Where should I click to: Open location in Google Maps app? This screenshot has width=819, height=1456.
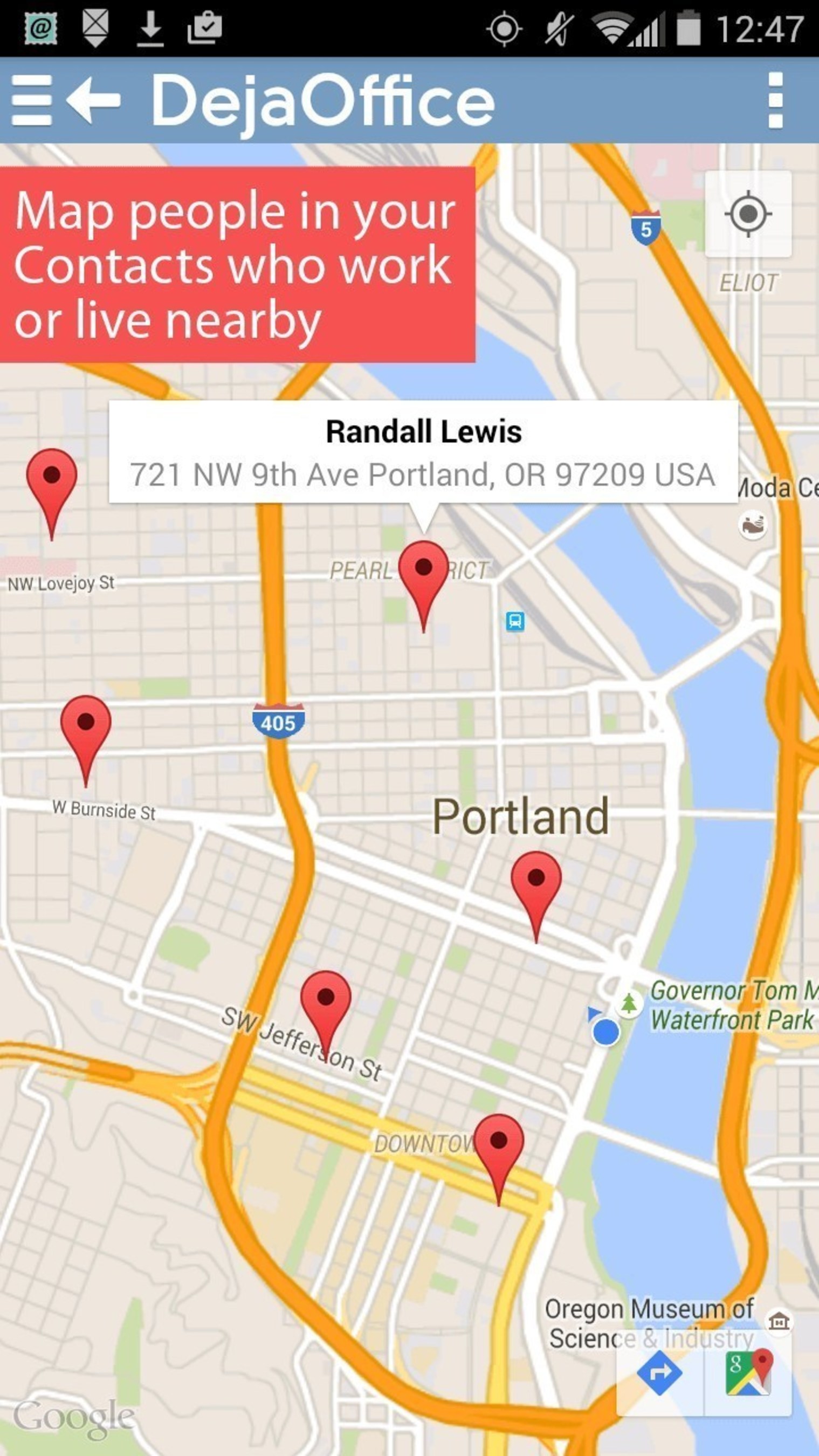[x=748, y=1372]
